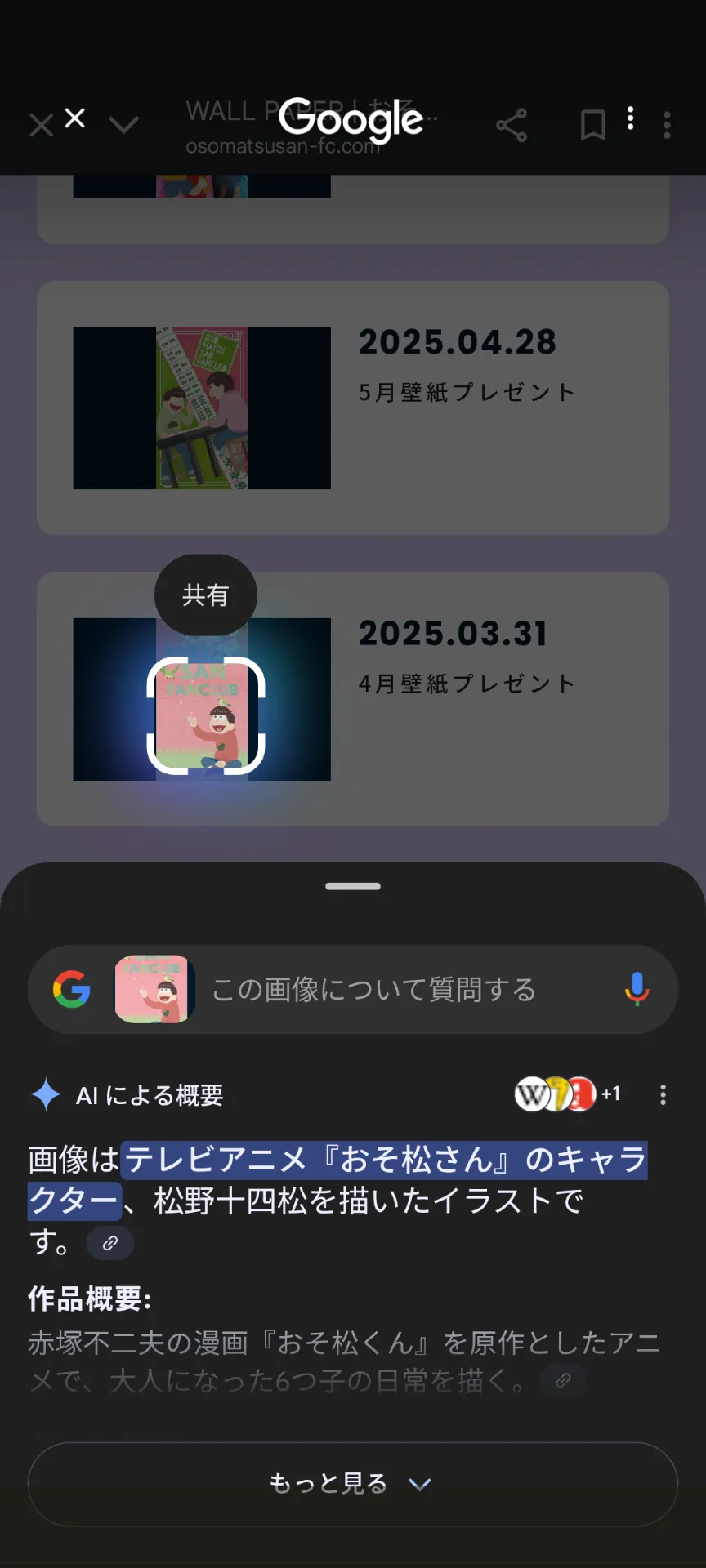Open the source link chip after 松野十四松 sentence
Viewport: 706px width, 1568px height.
(x=110, y=1243)
